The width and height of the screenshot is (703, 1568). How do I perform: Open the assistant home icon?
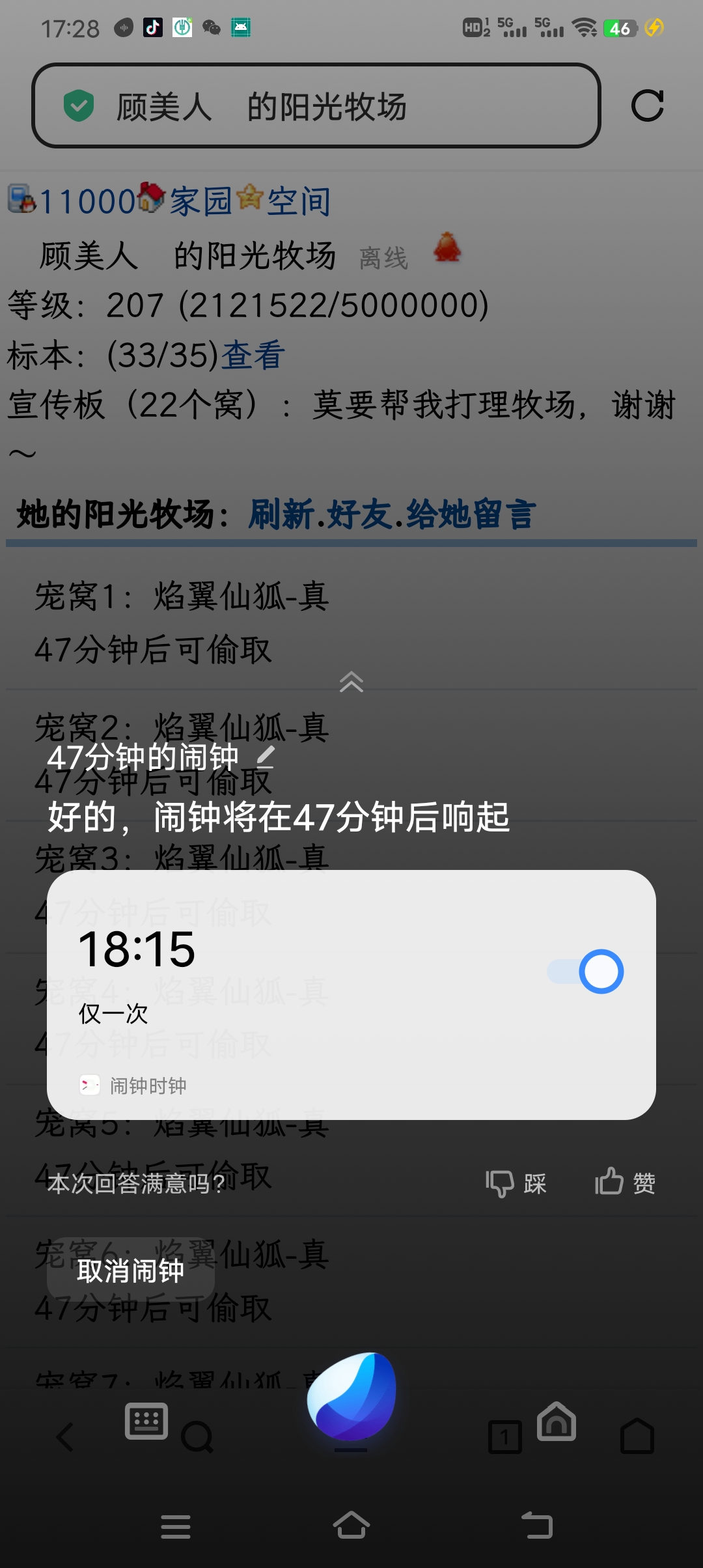pyautogui.click(x=557, y=1421)
